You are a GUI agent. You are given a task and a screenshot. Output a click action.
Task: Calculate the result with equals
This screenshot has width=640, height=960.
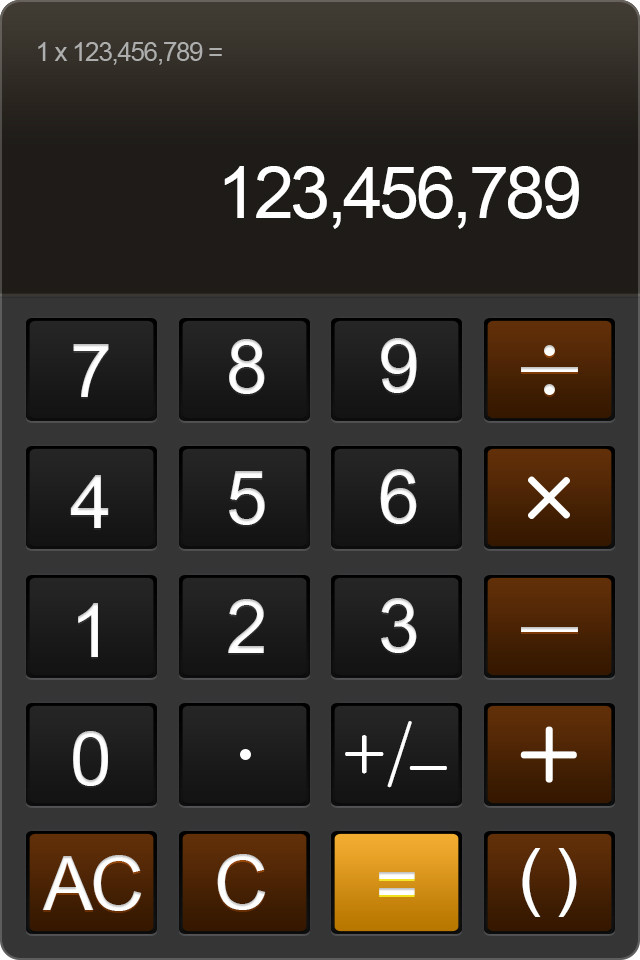pos(396,882)
